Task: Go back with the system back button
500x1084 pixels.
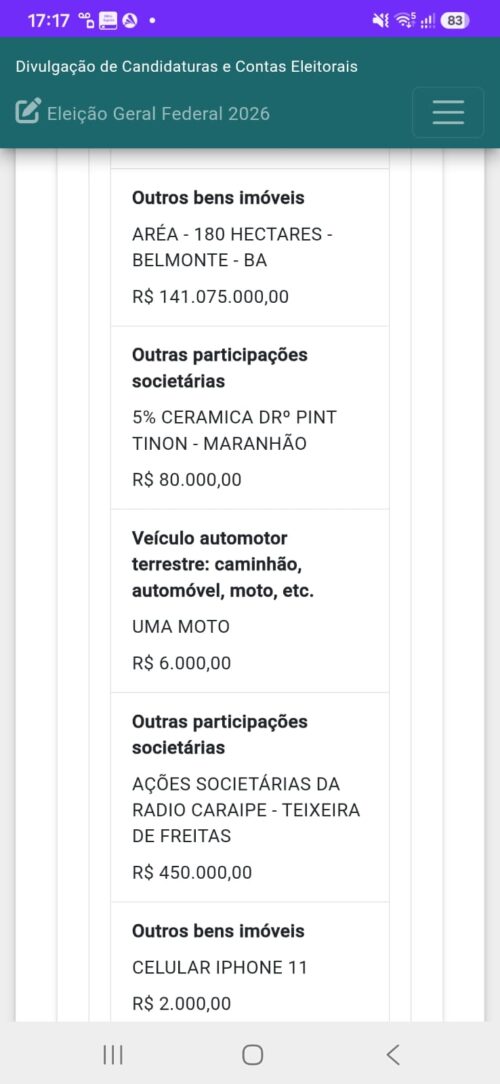Action: click(x=392, y=1054)
